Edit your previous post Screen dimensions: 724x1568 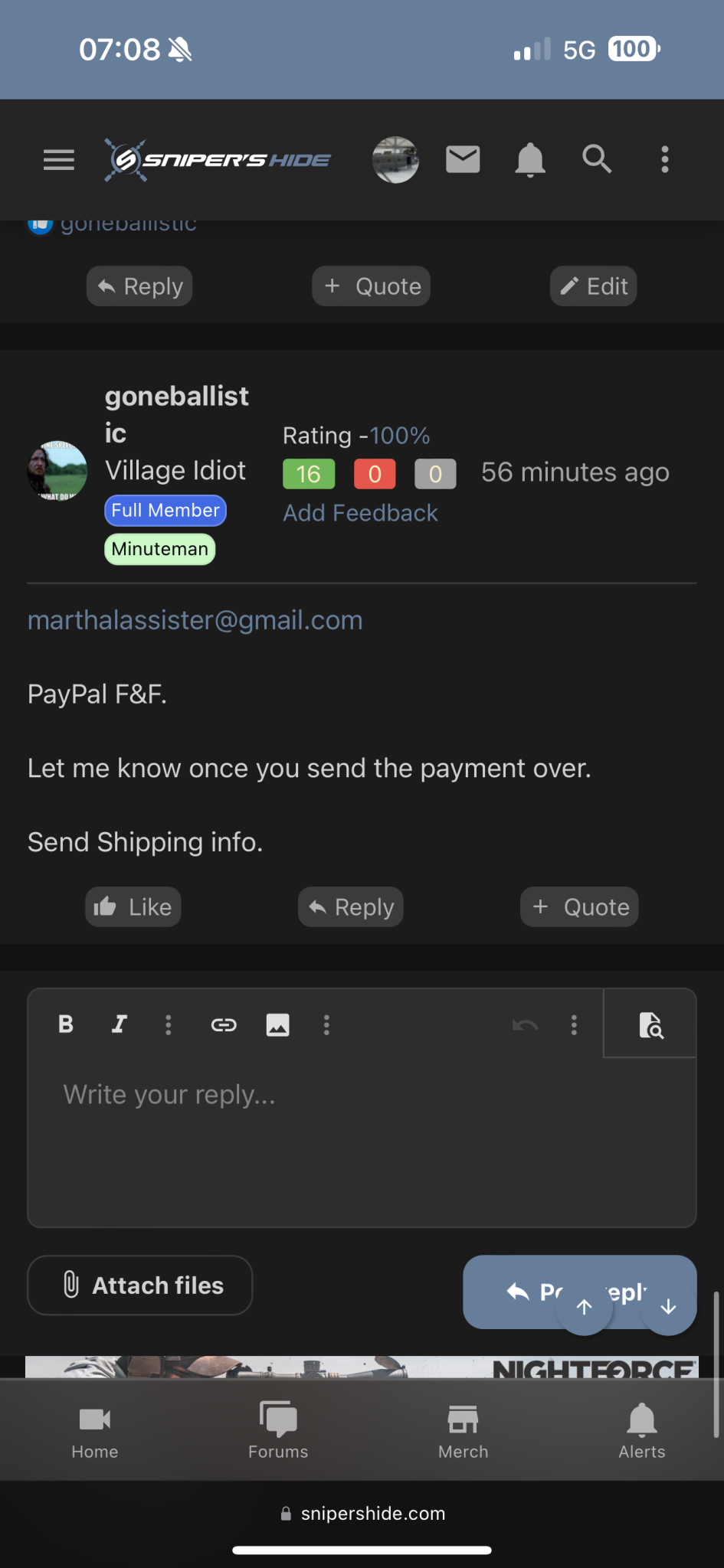coord(594,286)
